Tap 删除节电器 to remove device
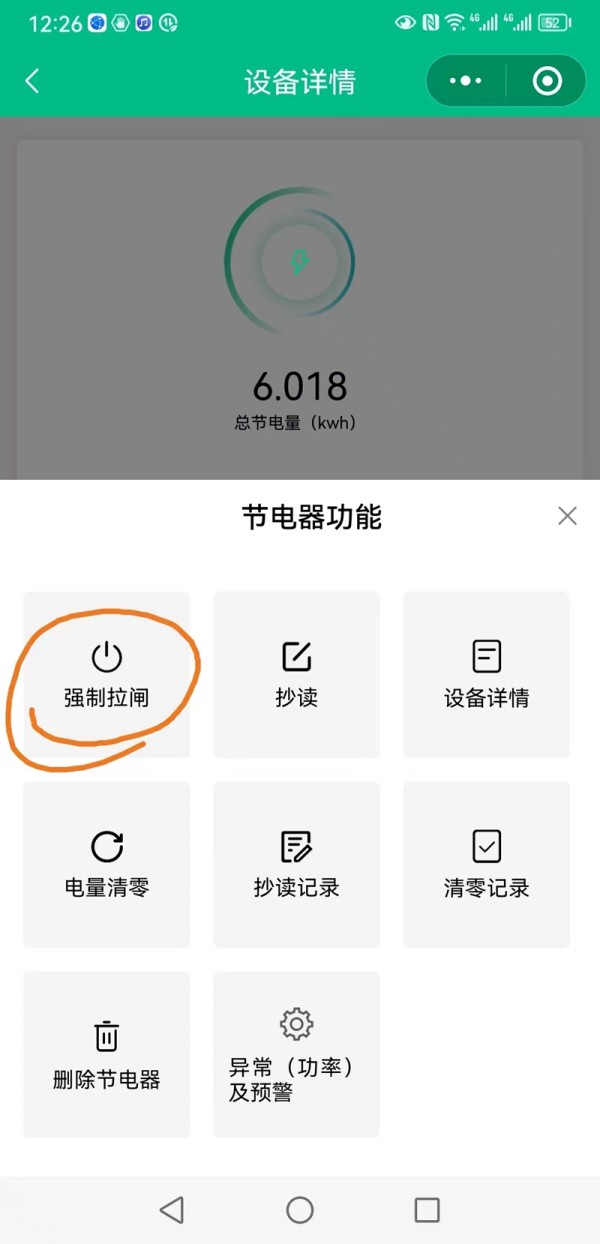 click(107, 1054)
